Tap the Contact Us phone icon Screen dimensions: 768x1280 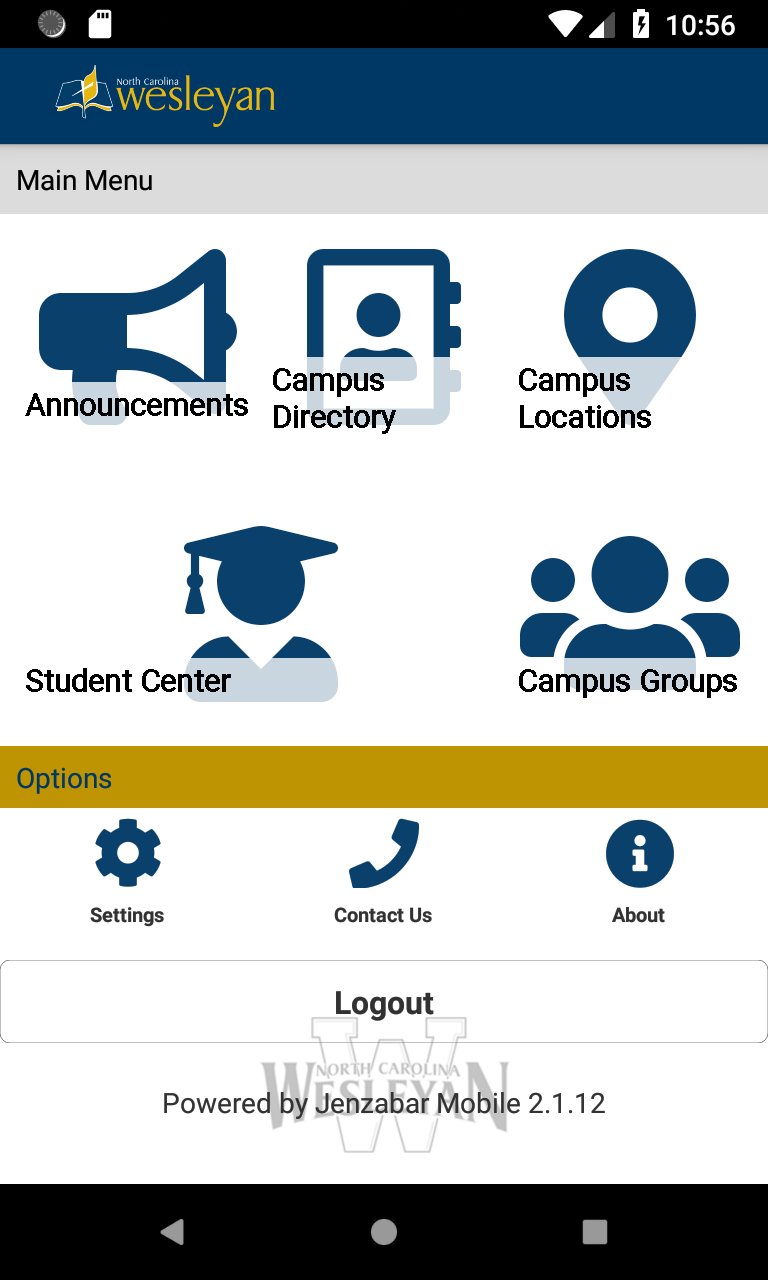coord(383,853)
